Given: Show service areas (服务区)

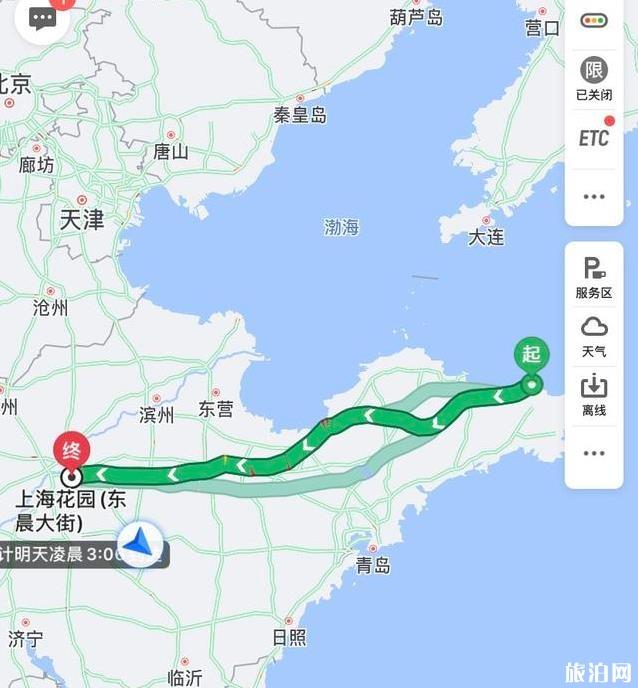Looking at the screenshot, I should [594, 275].
